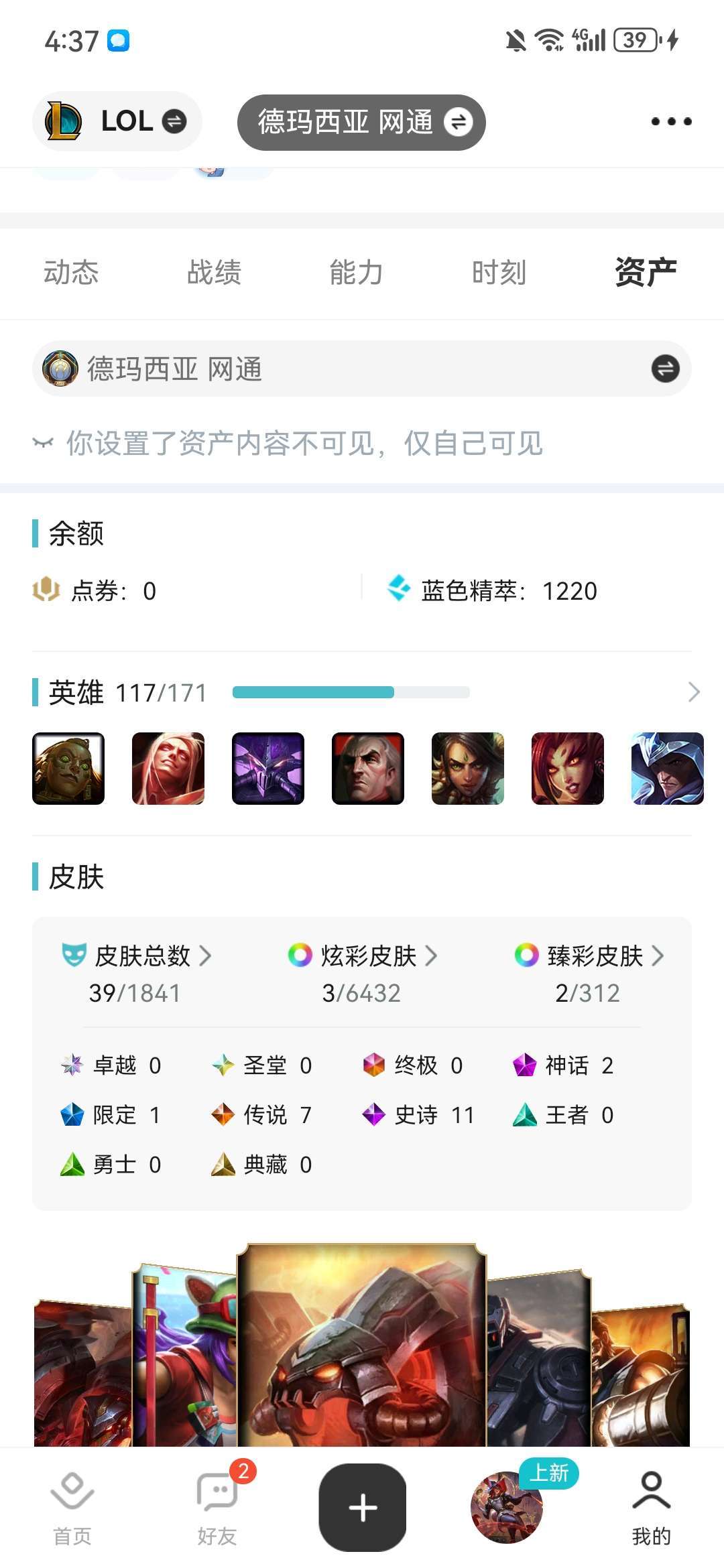Change server via top 德玛西亚 网通 chip

[361, 123]
